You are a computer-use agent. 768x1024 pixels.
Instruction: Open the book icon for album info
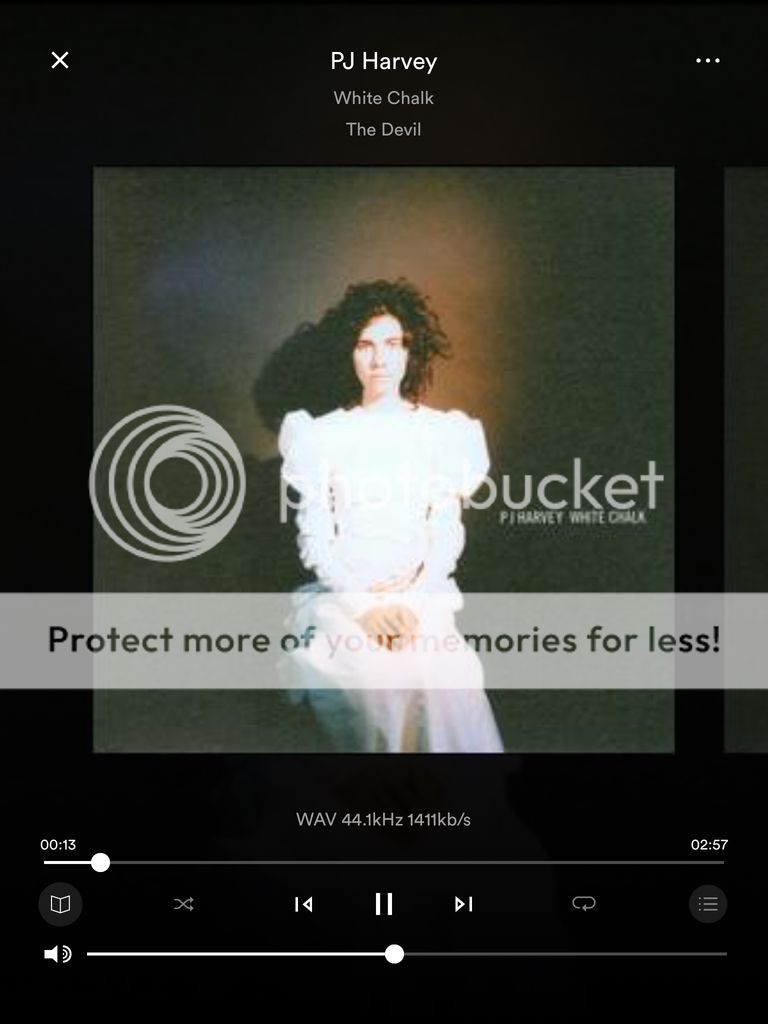(60, 904)
